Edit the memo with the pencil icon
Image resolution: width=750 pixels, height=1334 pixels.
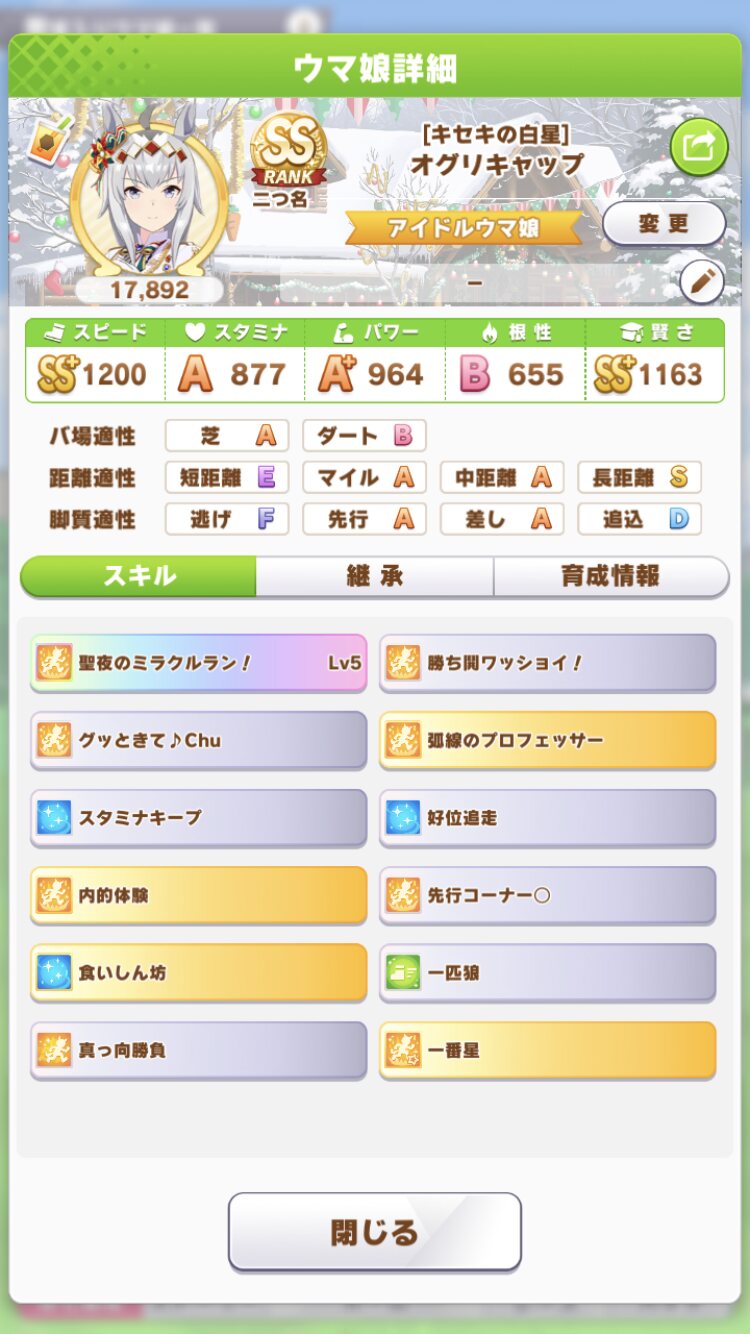pos(702,282)
